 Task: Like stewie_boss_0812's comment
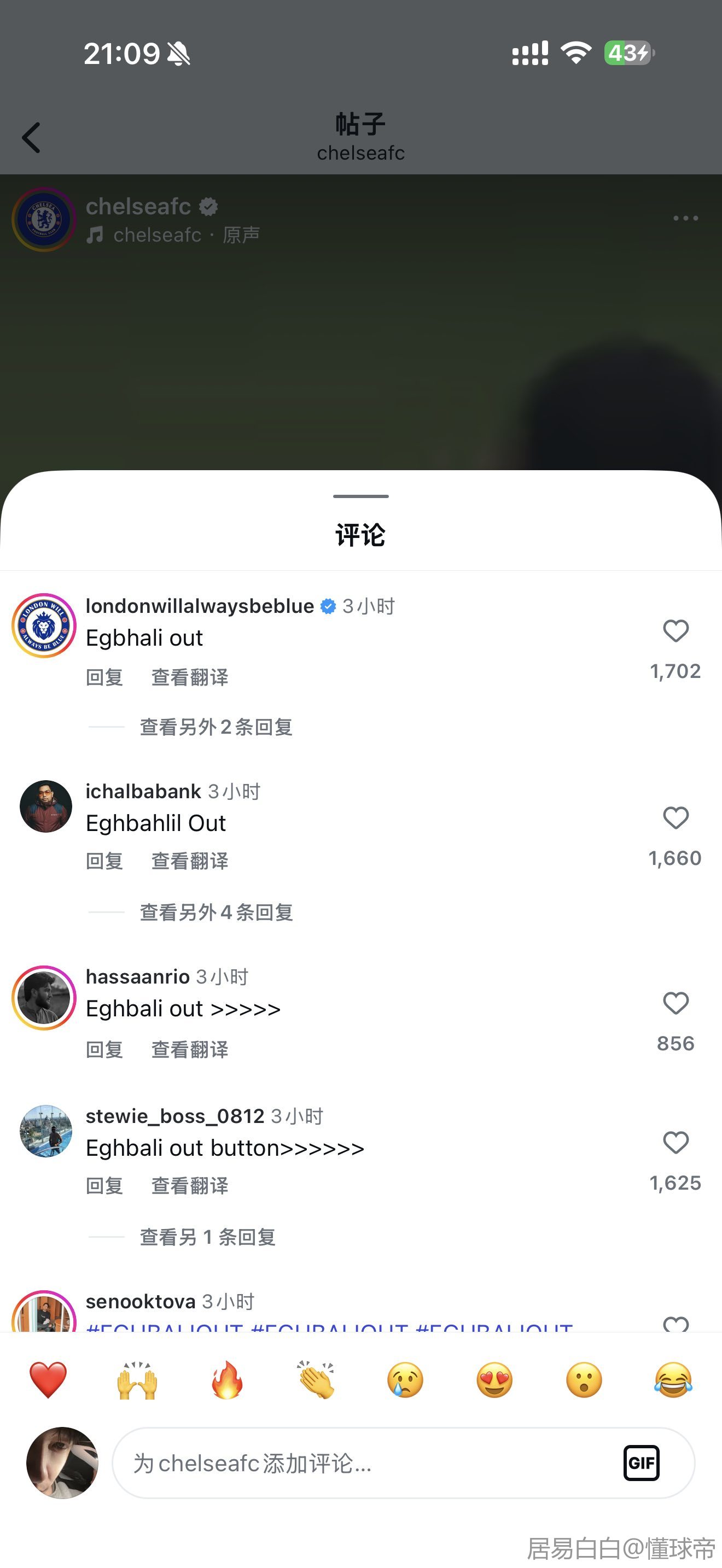tap(675, 1143)
